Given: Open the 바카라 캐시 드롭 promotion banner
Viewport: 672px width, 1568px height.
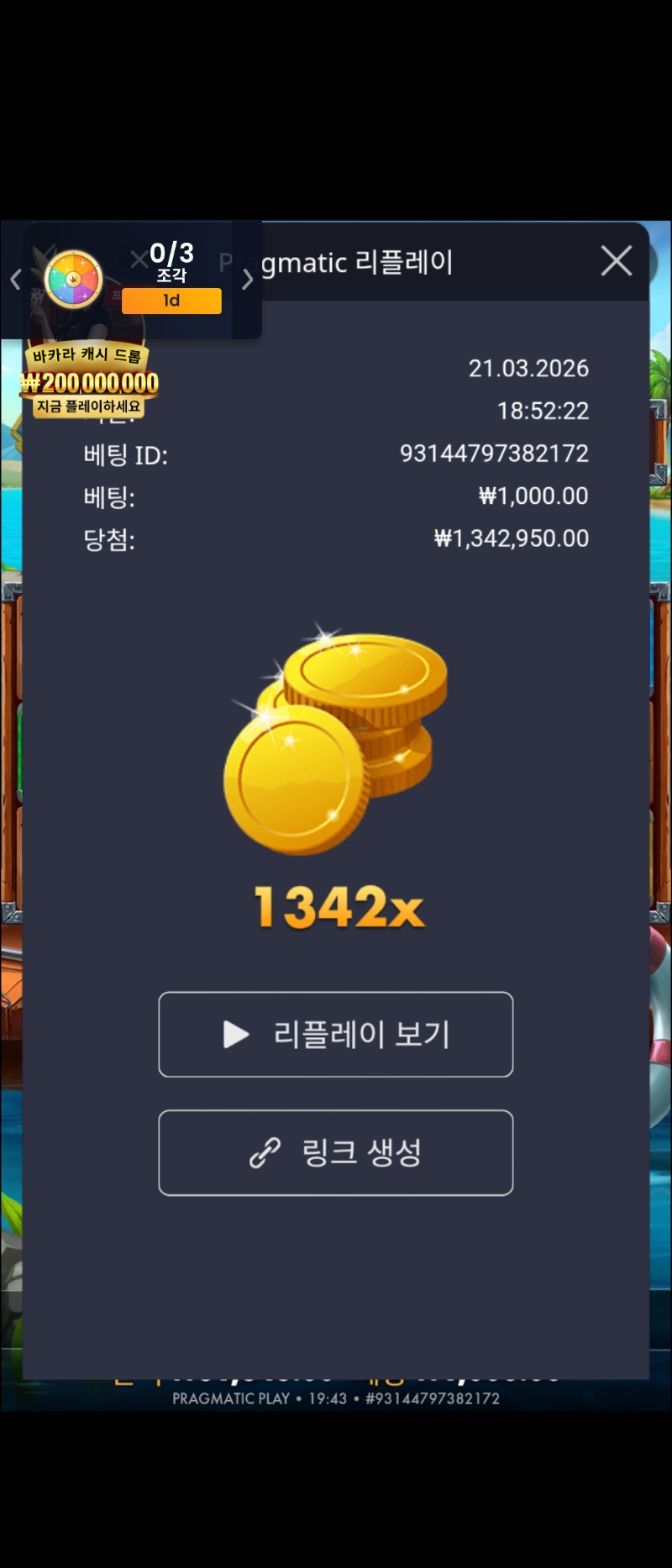Looking at the screenshot, I should (89, 381).
